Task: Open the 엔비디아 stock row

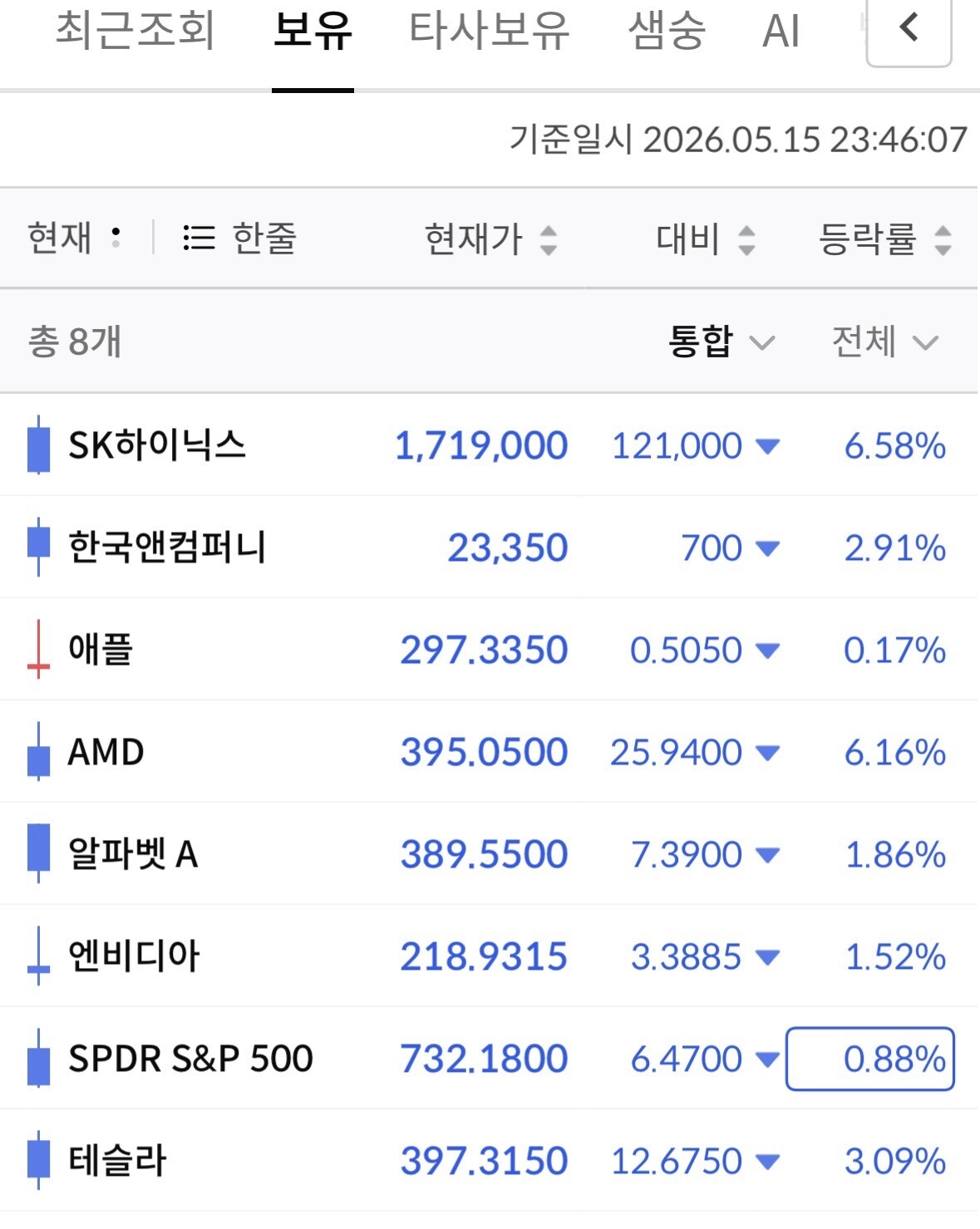Action: coord(489,956)
